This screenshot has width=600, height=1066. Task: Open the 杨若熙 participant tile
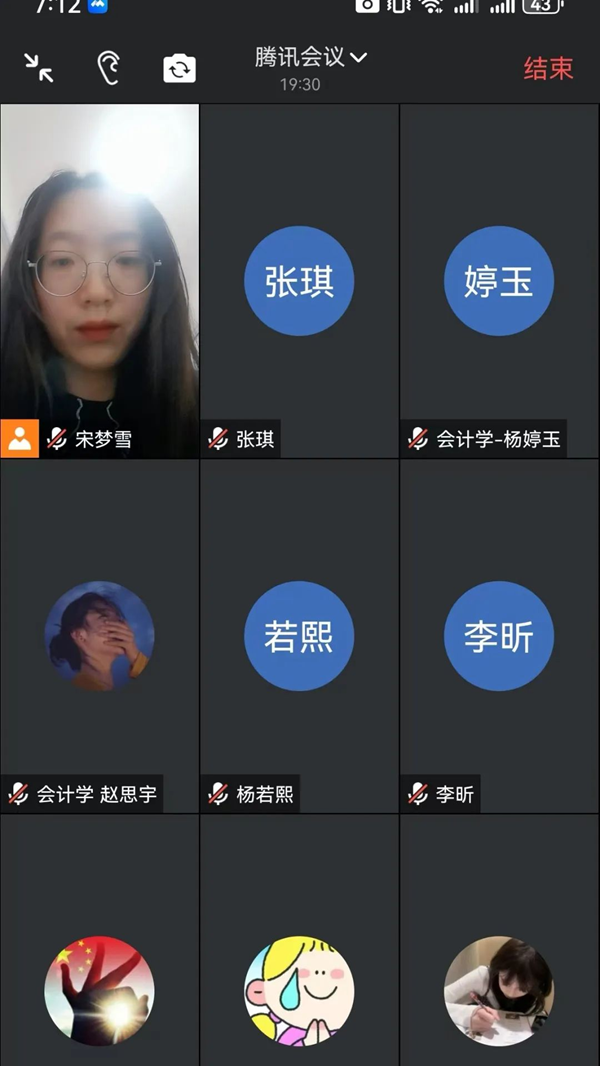(x=299, y=636)
